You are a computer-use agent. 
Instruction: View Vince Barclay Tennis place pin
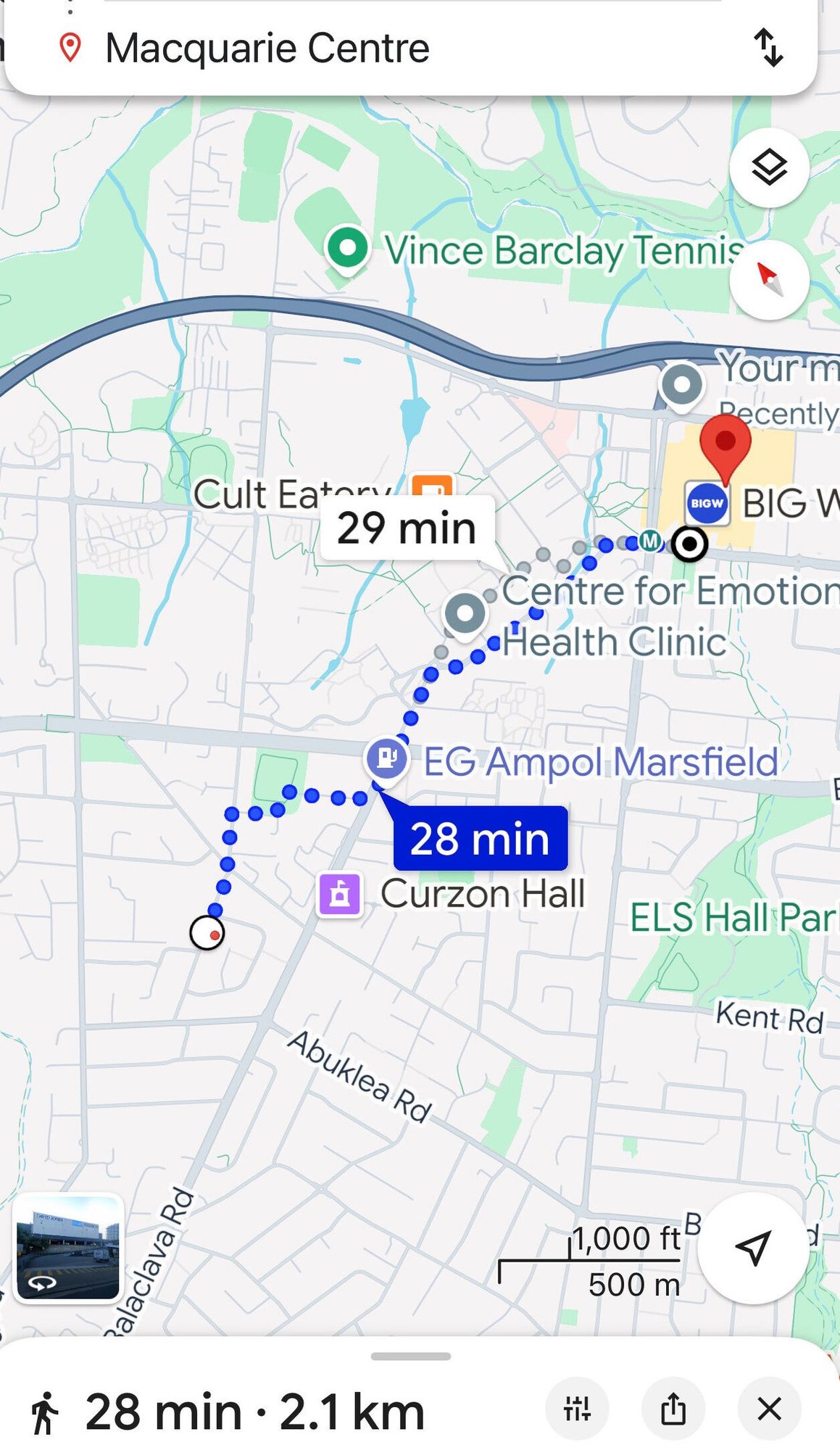[x=348, y=248]
